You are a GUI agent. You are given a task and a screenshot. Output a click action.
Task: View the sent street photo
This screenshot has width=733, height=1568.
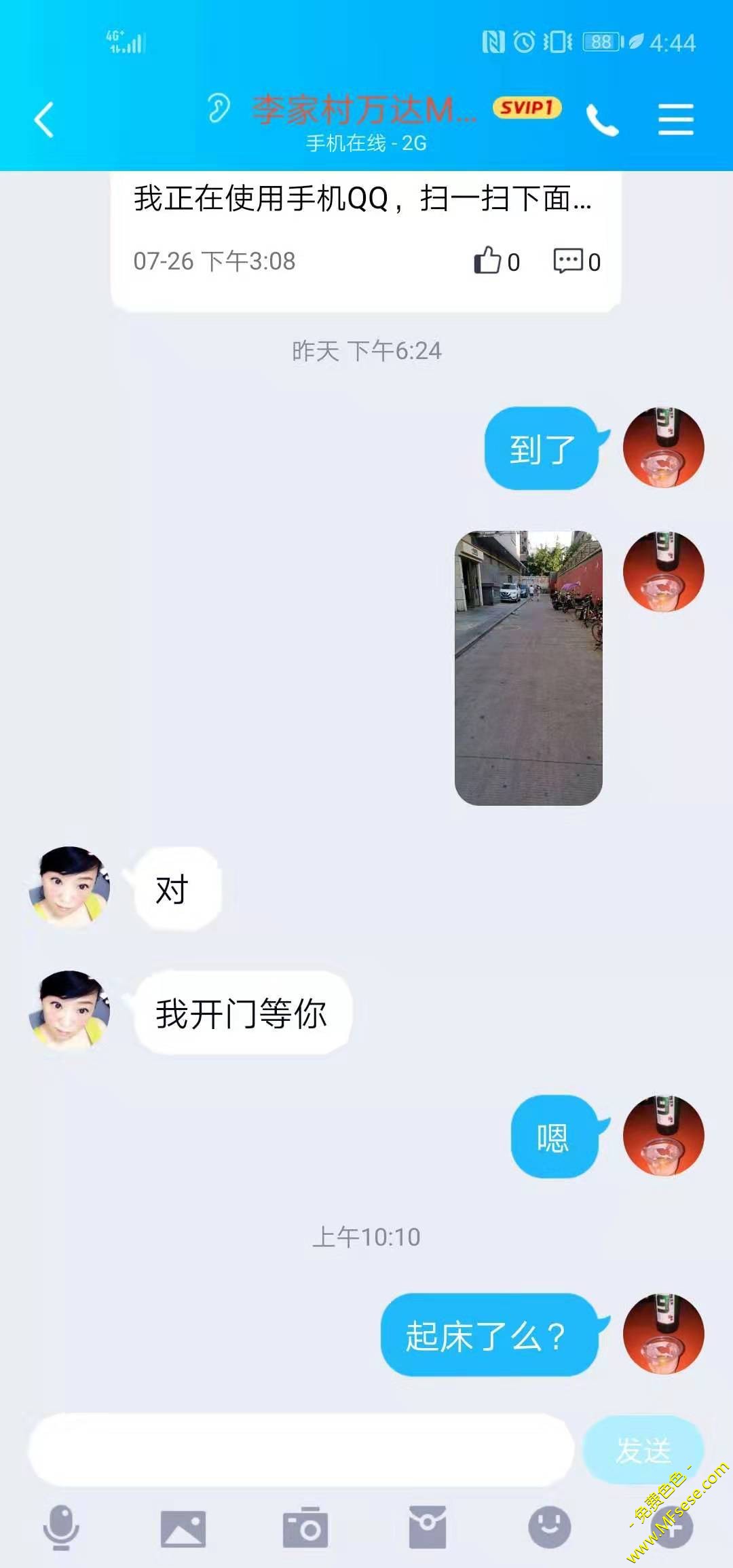click(528, 668)
